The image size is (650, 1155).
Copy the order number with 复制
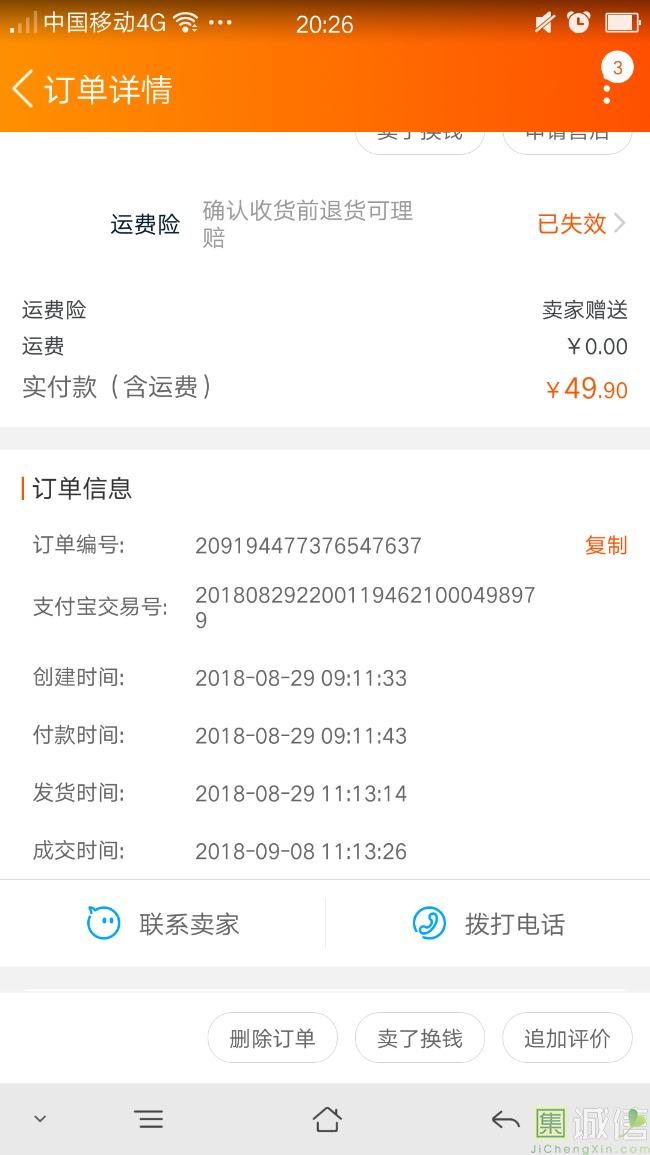[x=606, y=546]
